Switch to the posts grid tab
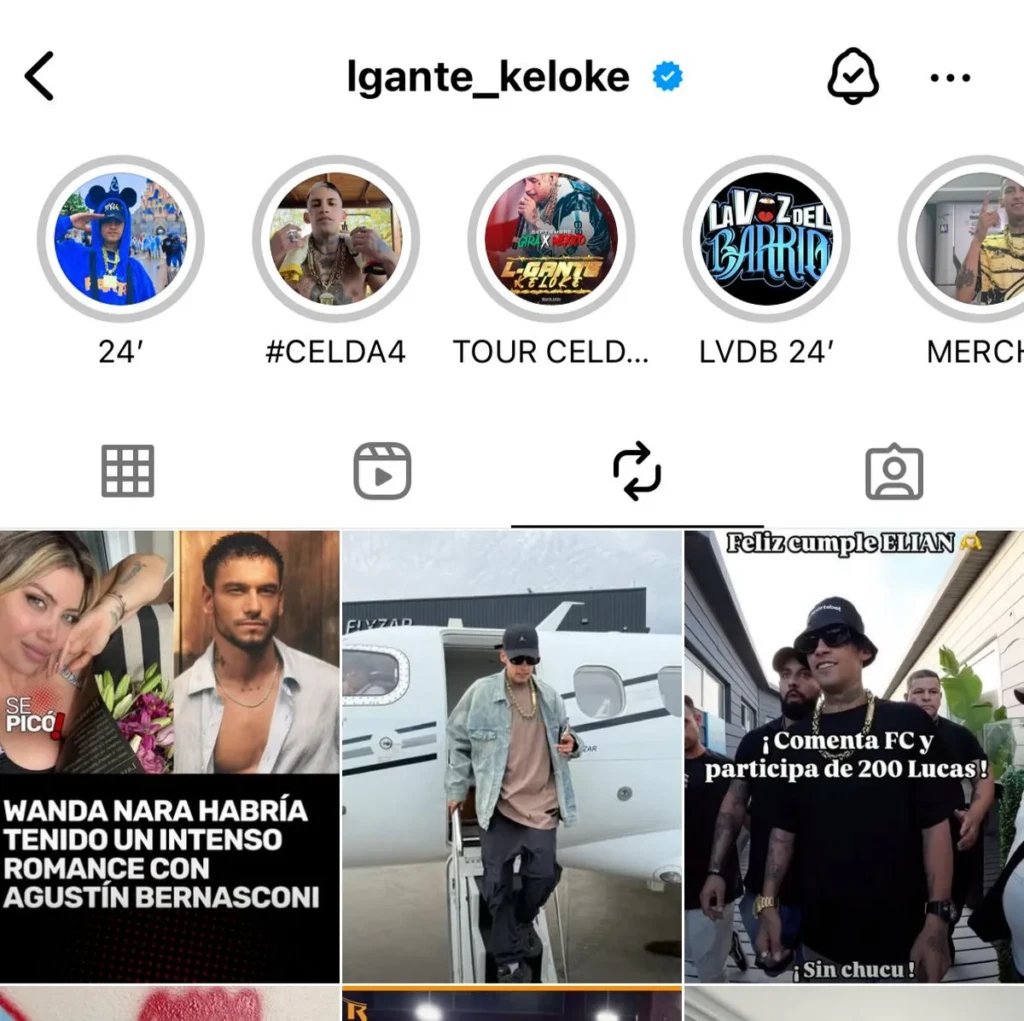 pos(128,471)
